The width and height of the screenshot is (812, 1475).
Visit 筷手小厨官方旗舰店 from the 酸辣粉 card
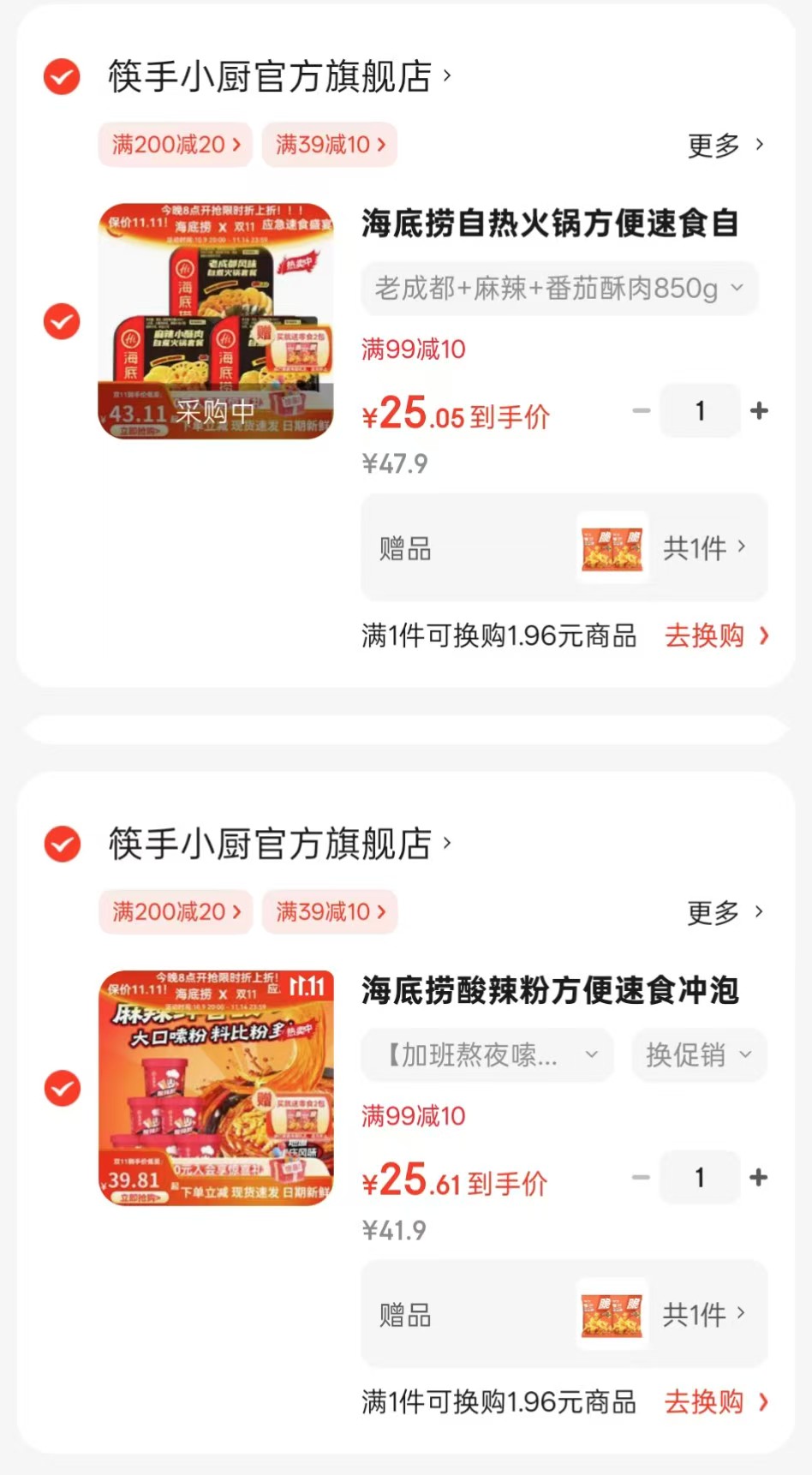pyautogui.click(x=278, y=844)
